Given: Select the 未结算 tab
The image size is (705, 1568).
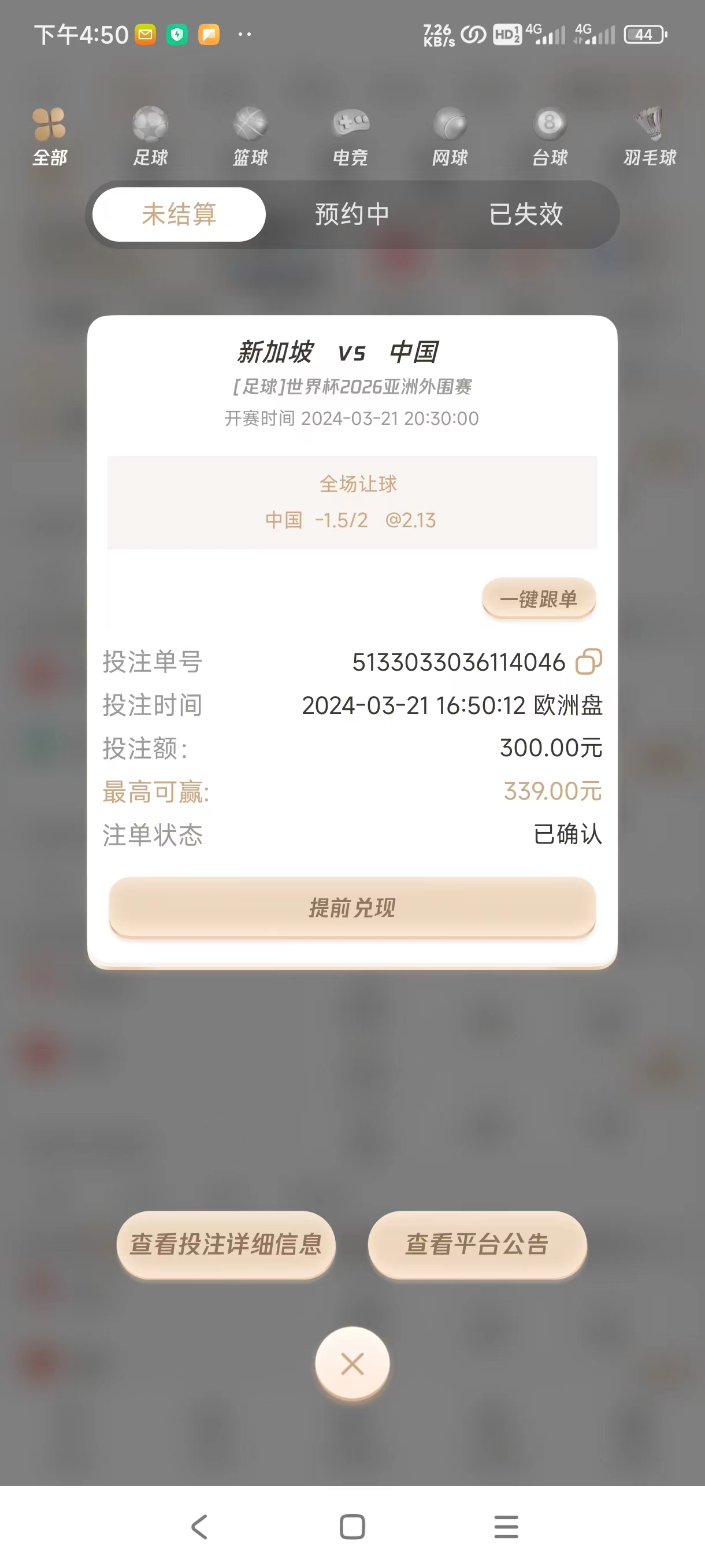Looking at the screenshot, I should point(179,215).
